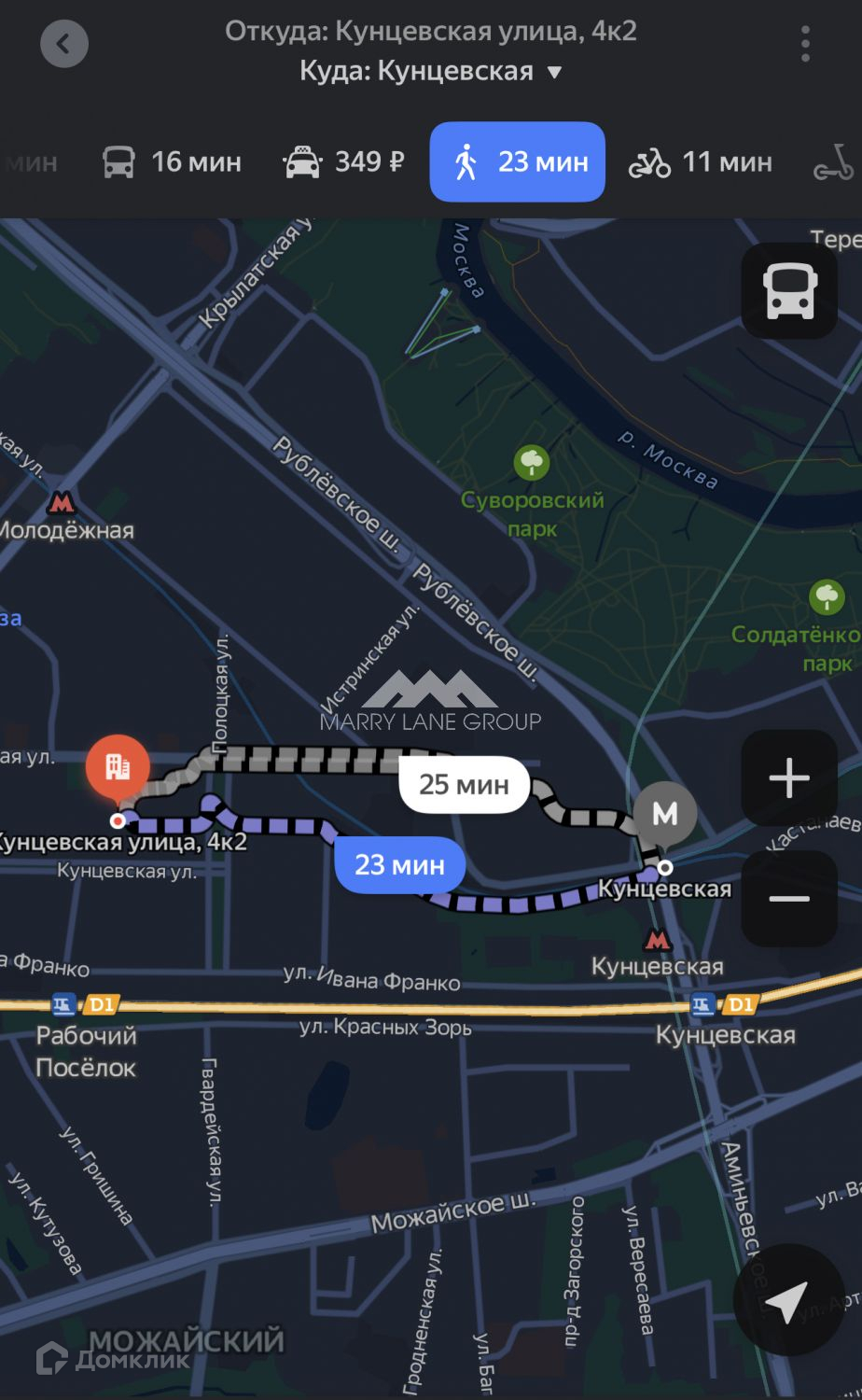Open the three-dot overflow menu
The height and width of the screenshot is (1400, 862).
coord(805,44)
